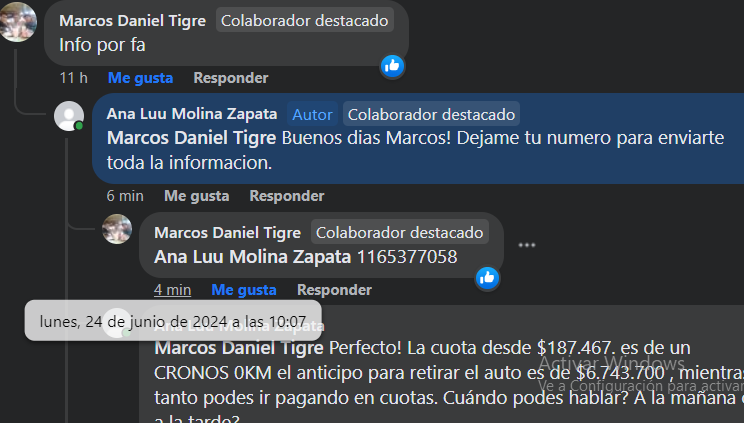Open the Marcos Daniel Tigre mention in Ana's reply

point(192,138)
